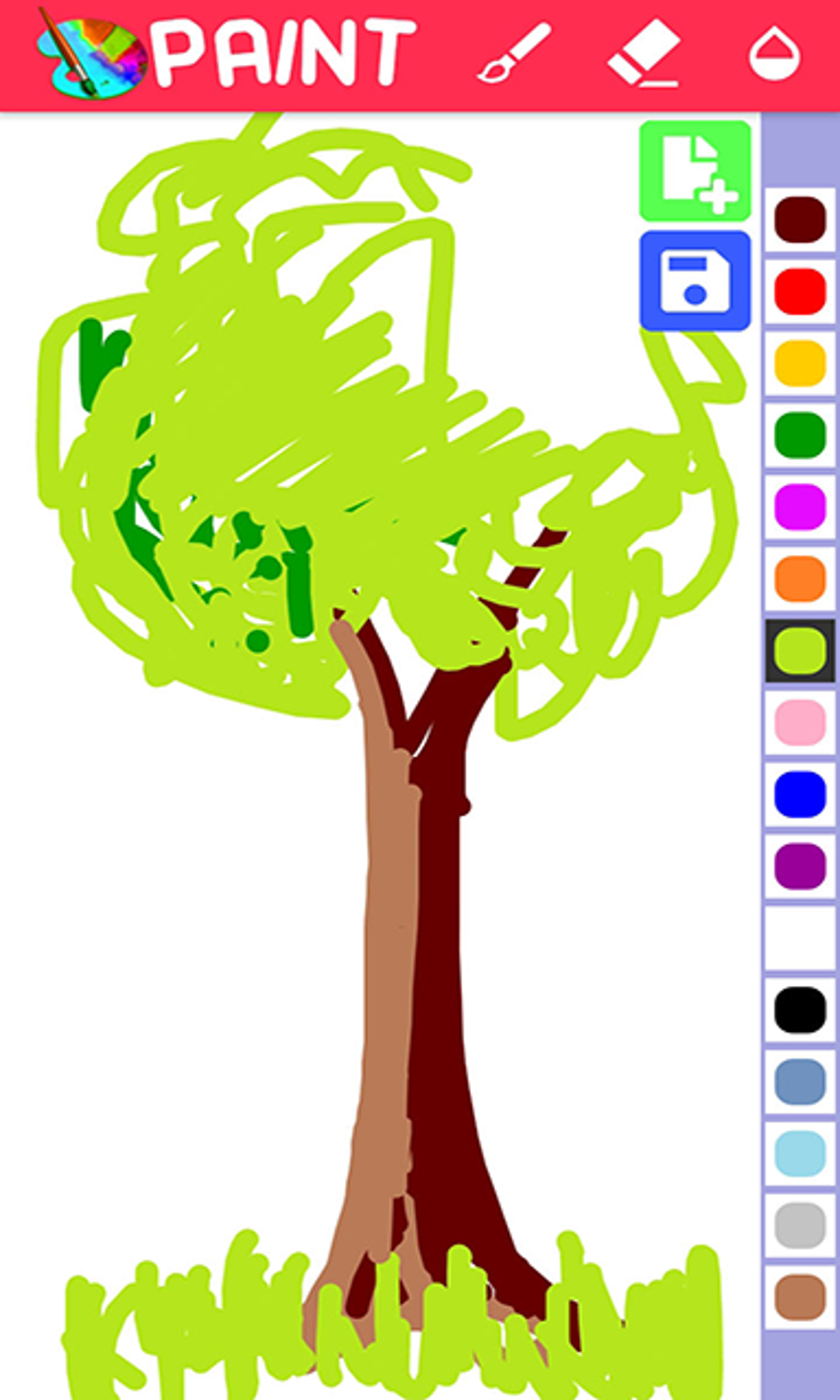Image resolution: width=840 pixels, height=1400 pixels.
Task: Select the currently highlighted lime green color
Action: tap(799, 650)
